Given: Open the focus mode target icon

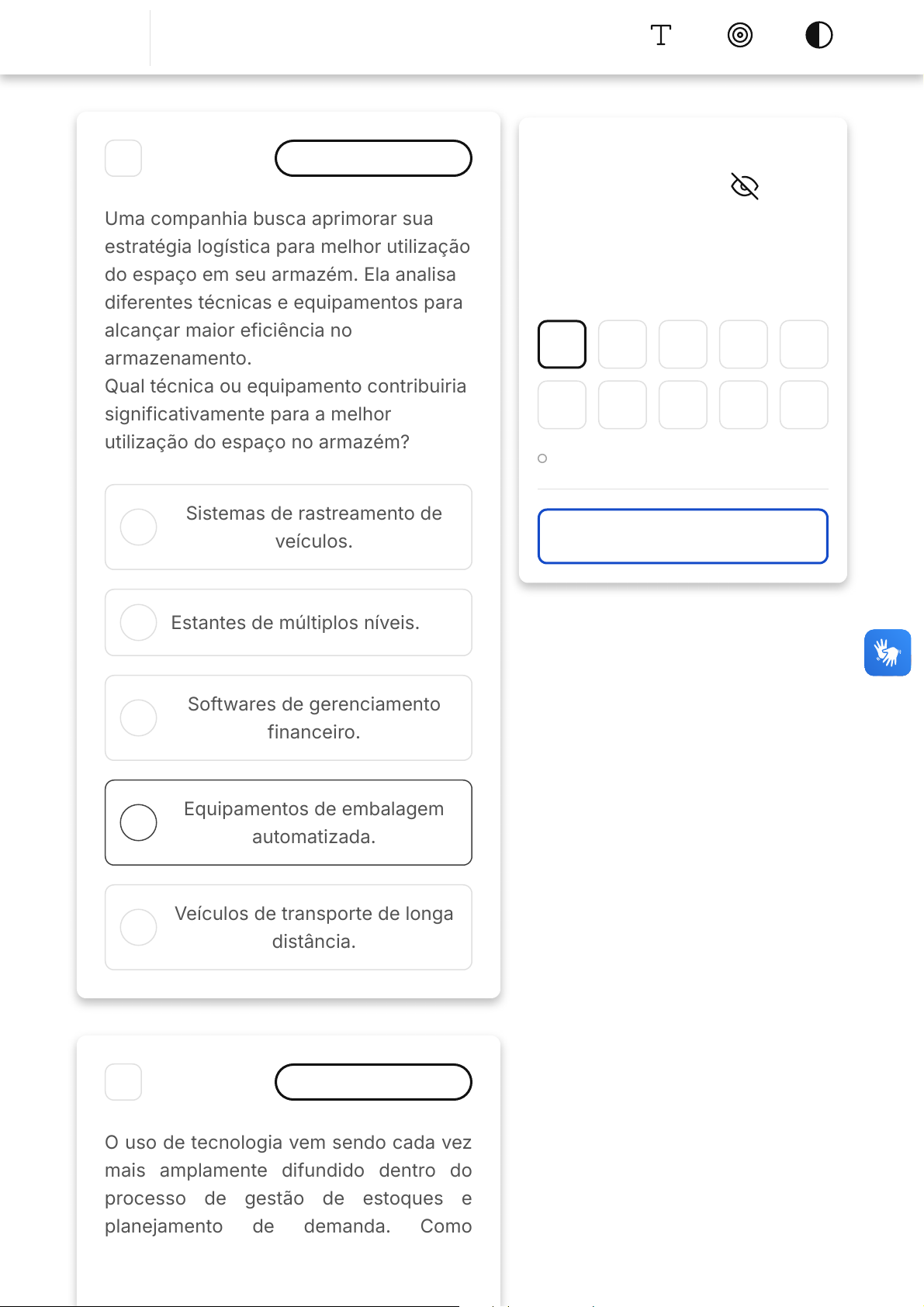Looking at the screenshot, I should pyautogui.click(x=739, y=35).
